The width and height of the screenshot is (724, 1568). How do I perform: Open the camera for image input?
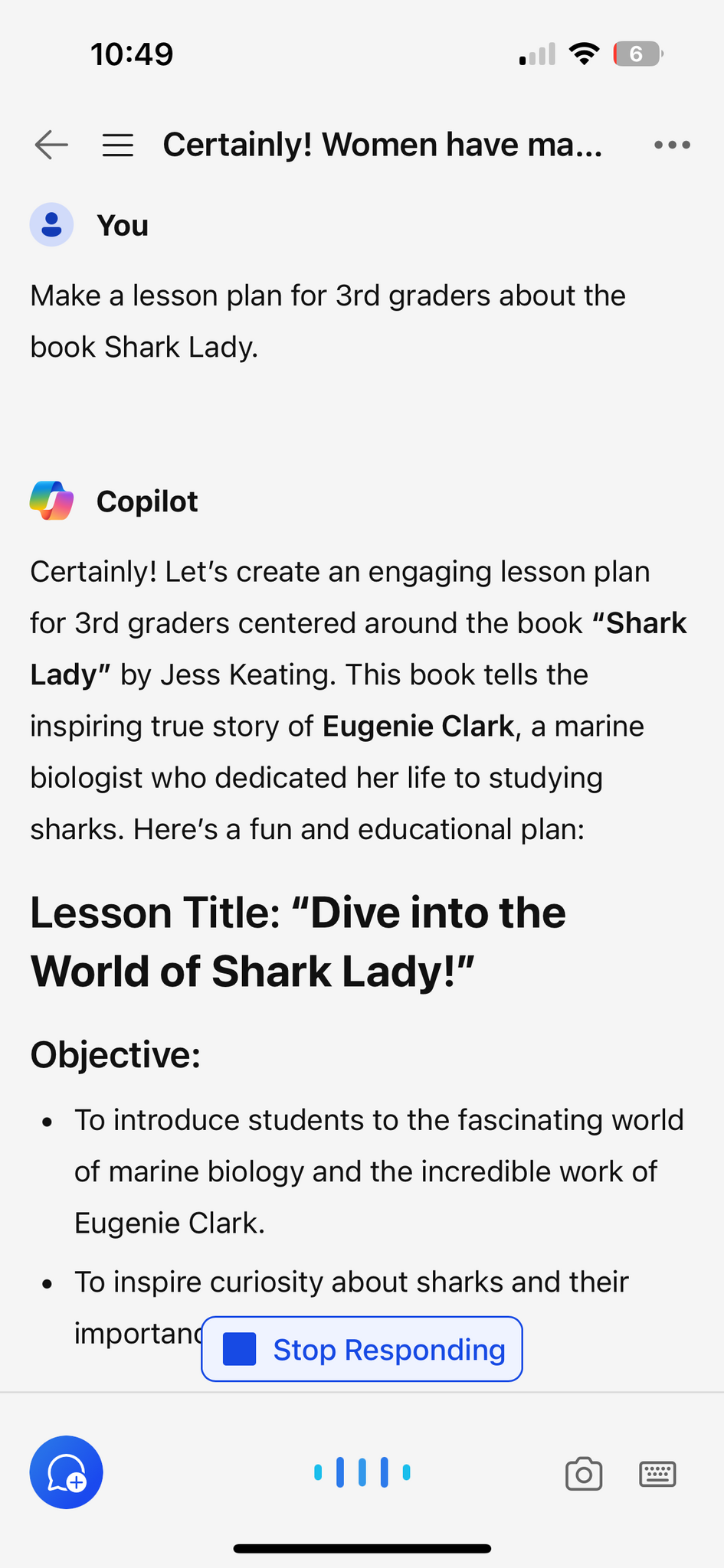click(584, 1473)
